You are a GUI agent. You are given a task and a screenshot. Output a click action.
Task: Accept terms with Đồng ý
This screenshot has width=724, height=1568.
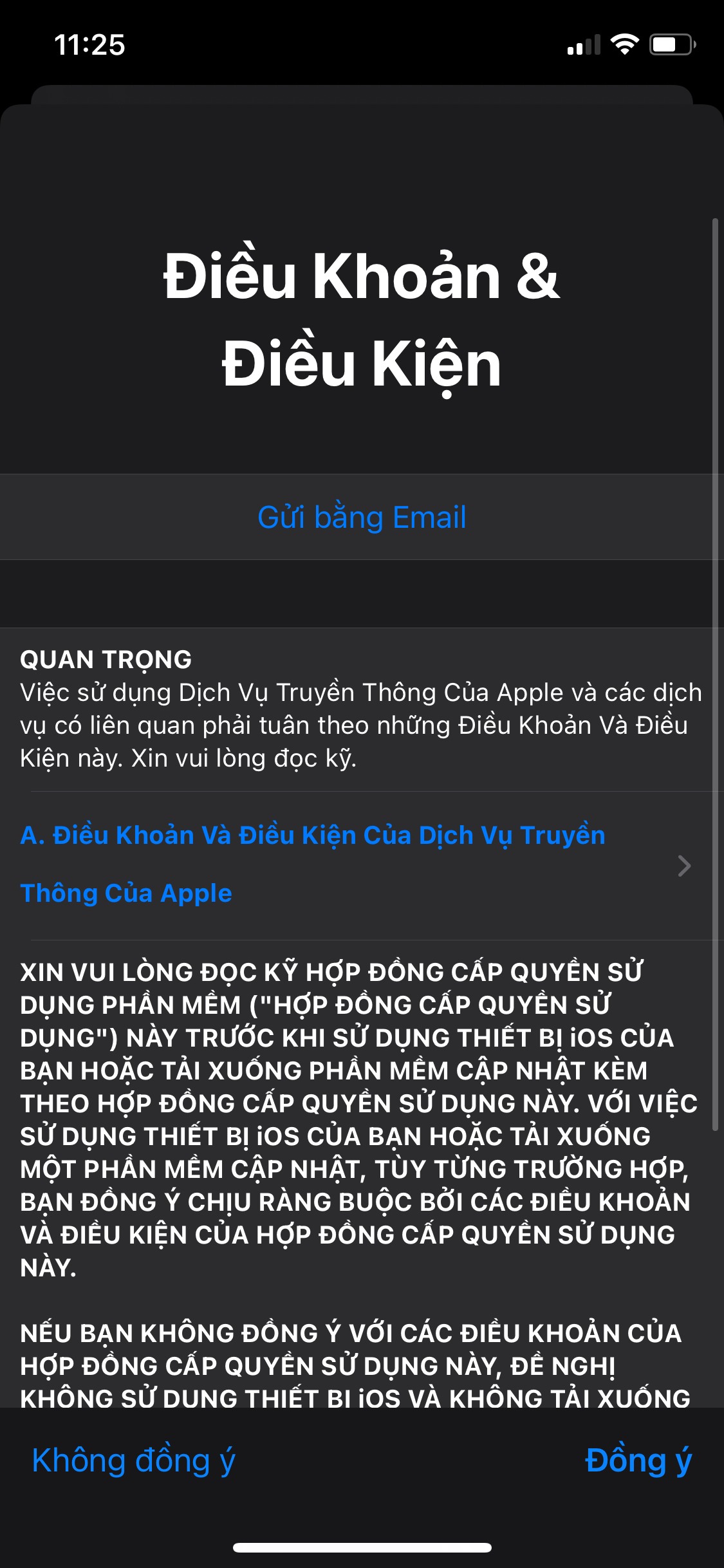pos(638,1461)
